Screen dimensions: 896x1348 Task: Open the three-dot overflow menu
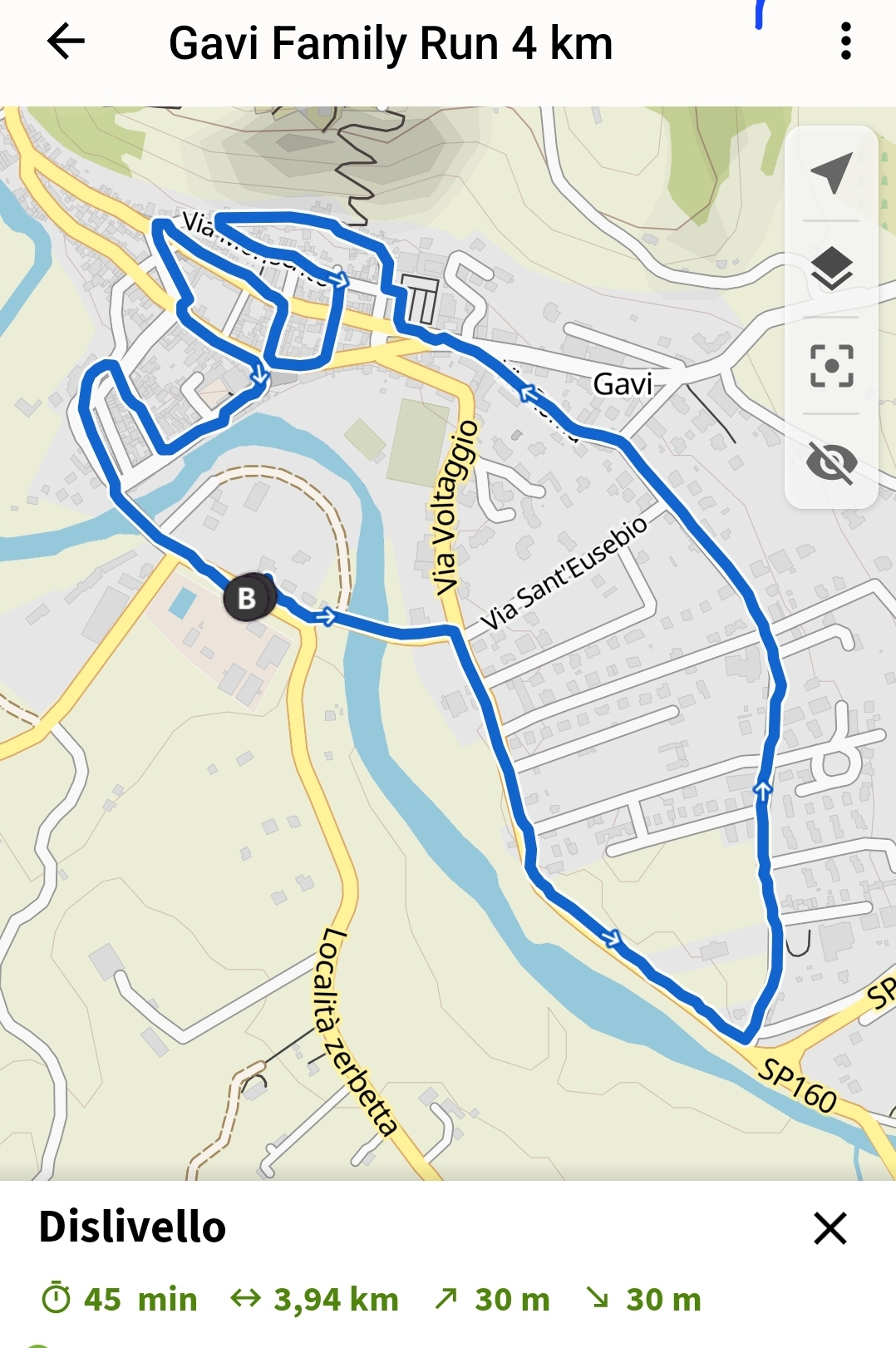pos(845,42)
